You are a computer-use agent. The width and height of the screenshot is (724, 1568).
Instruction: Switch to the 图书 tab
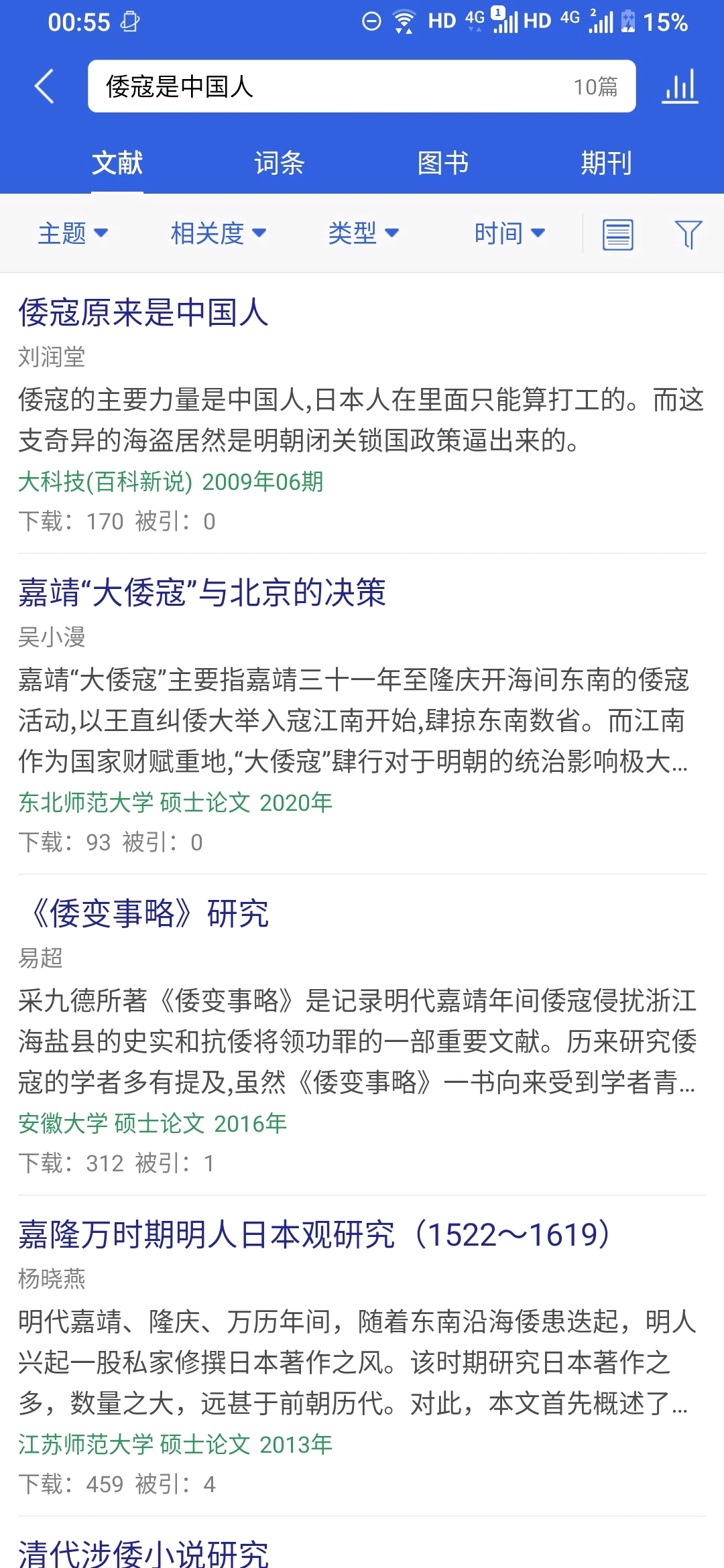click(x=442, y=163)
